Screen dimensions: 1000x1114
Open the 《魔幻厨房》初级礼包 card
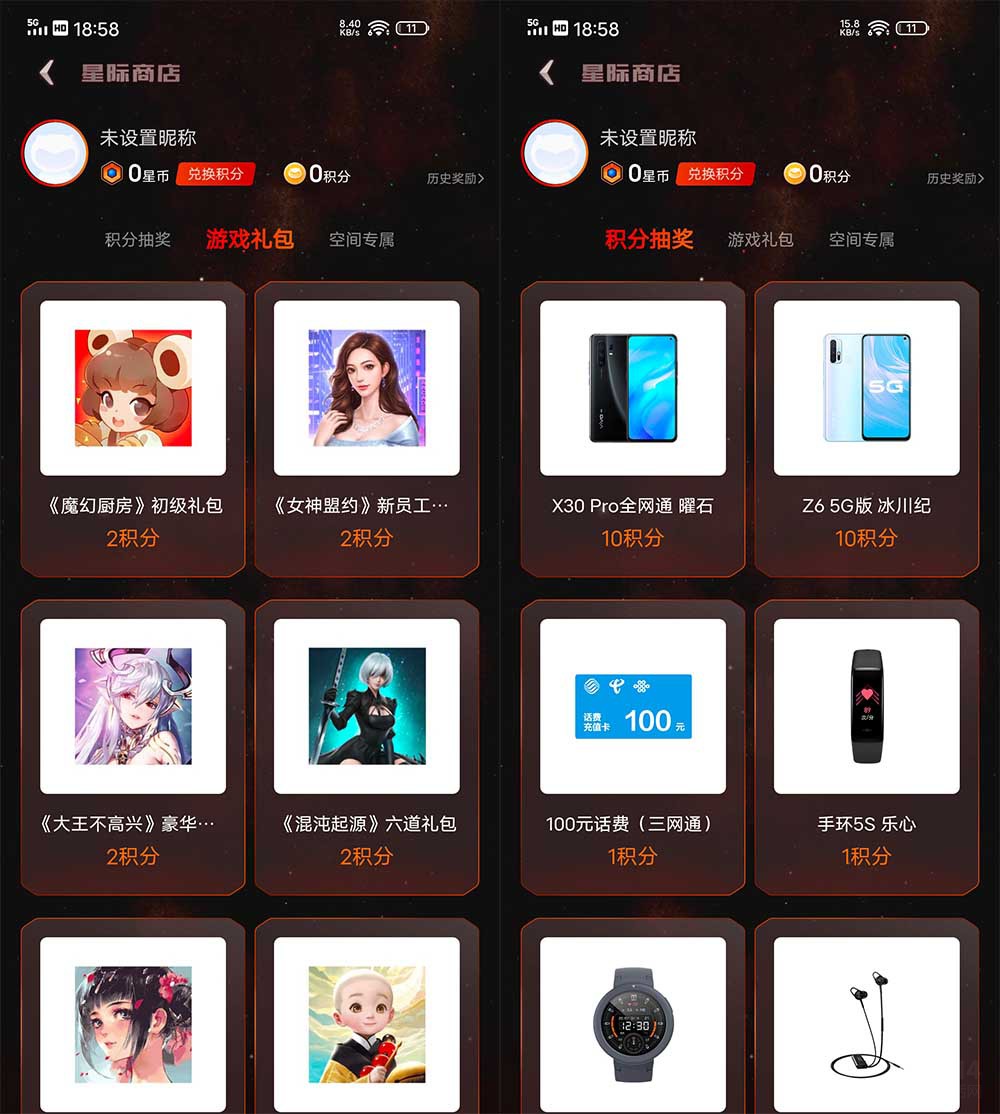point(133,430)
